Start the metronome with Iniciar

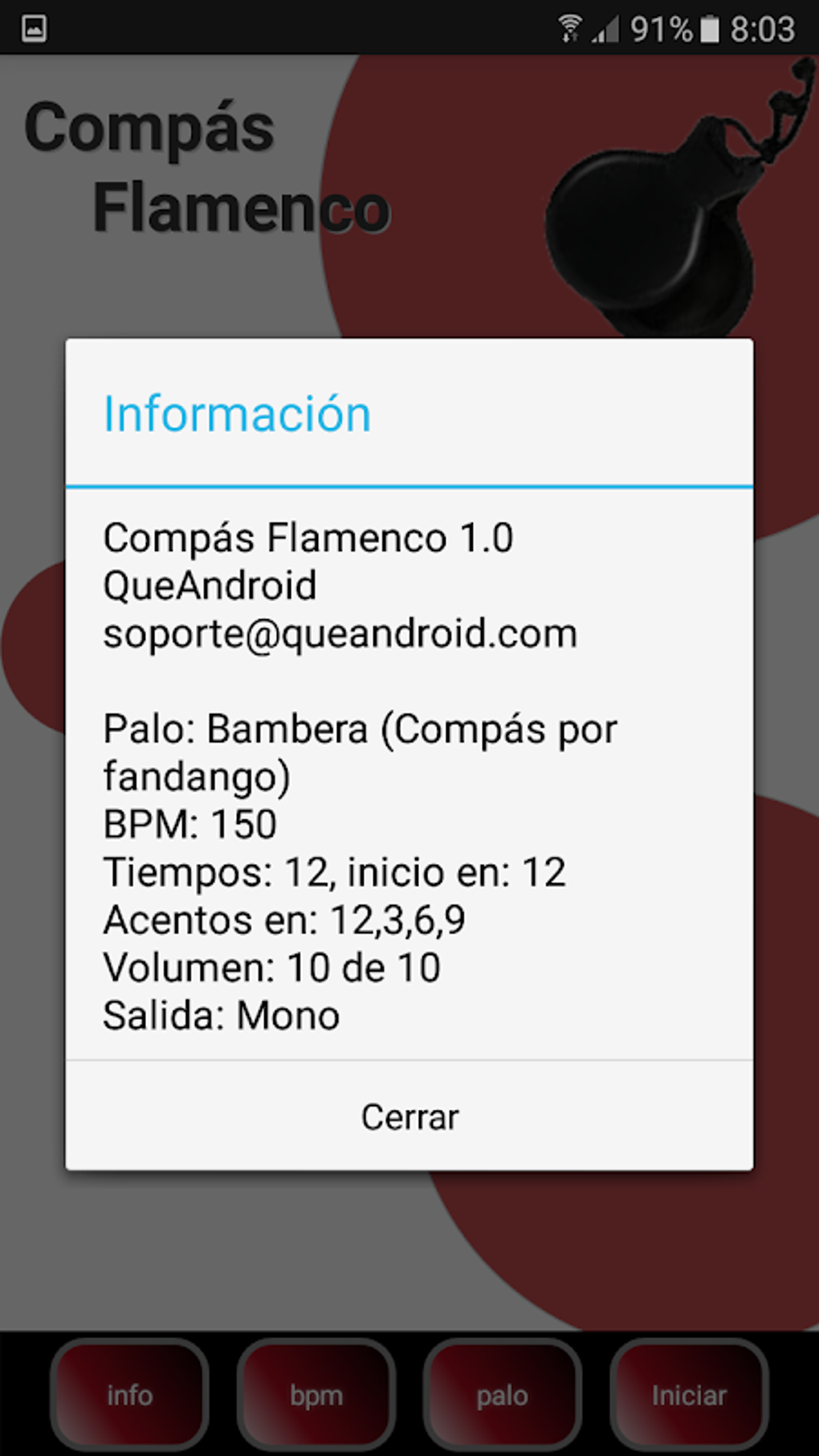point(689,1395)
